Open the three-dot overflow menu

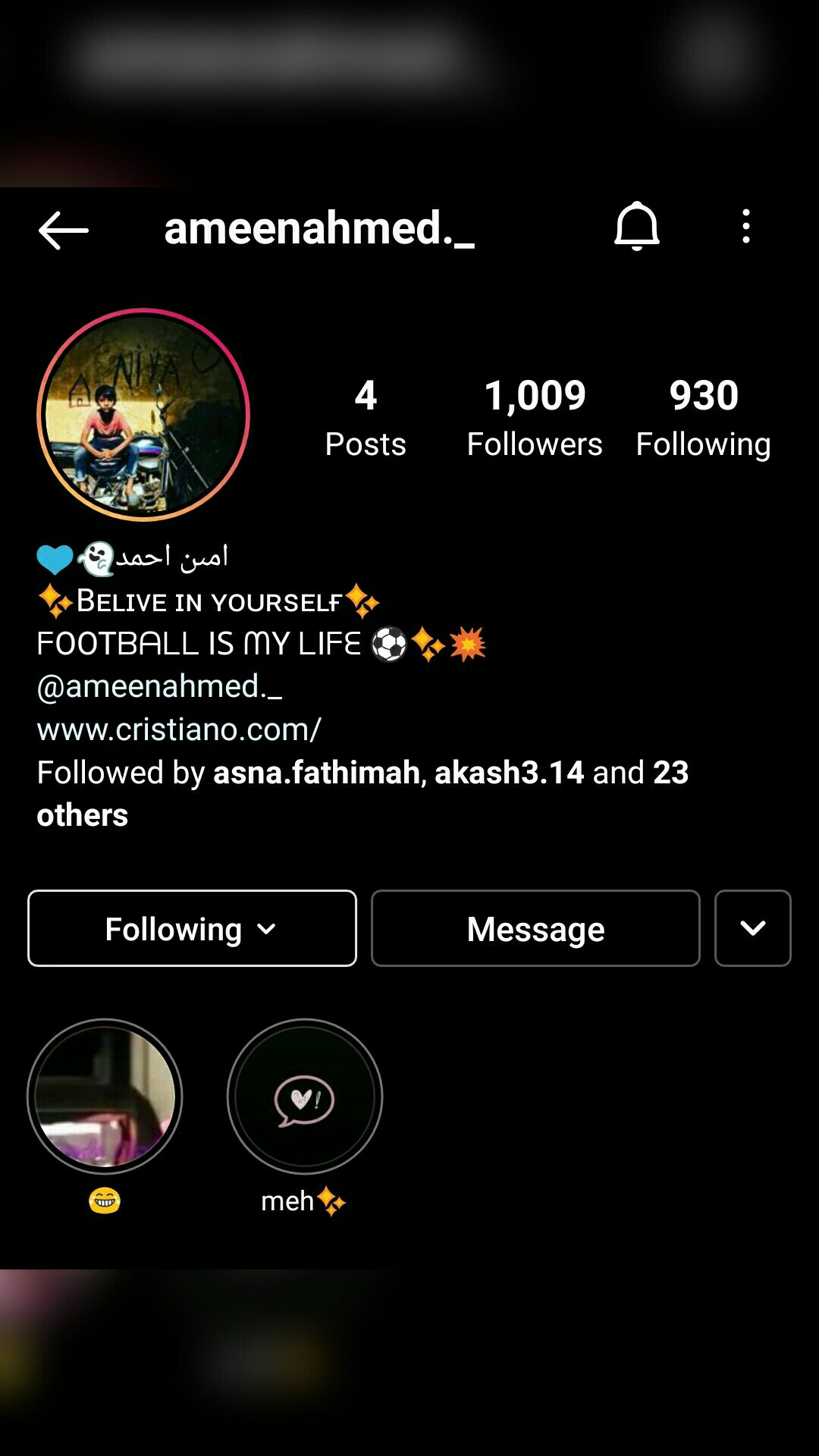tap(746, 227)
